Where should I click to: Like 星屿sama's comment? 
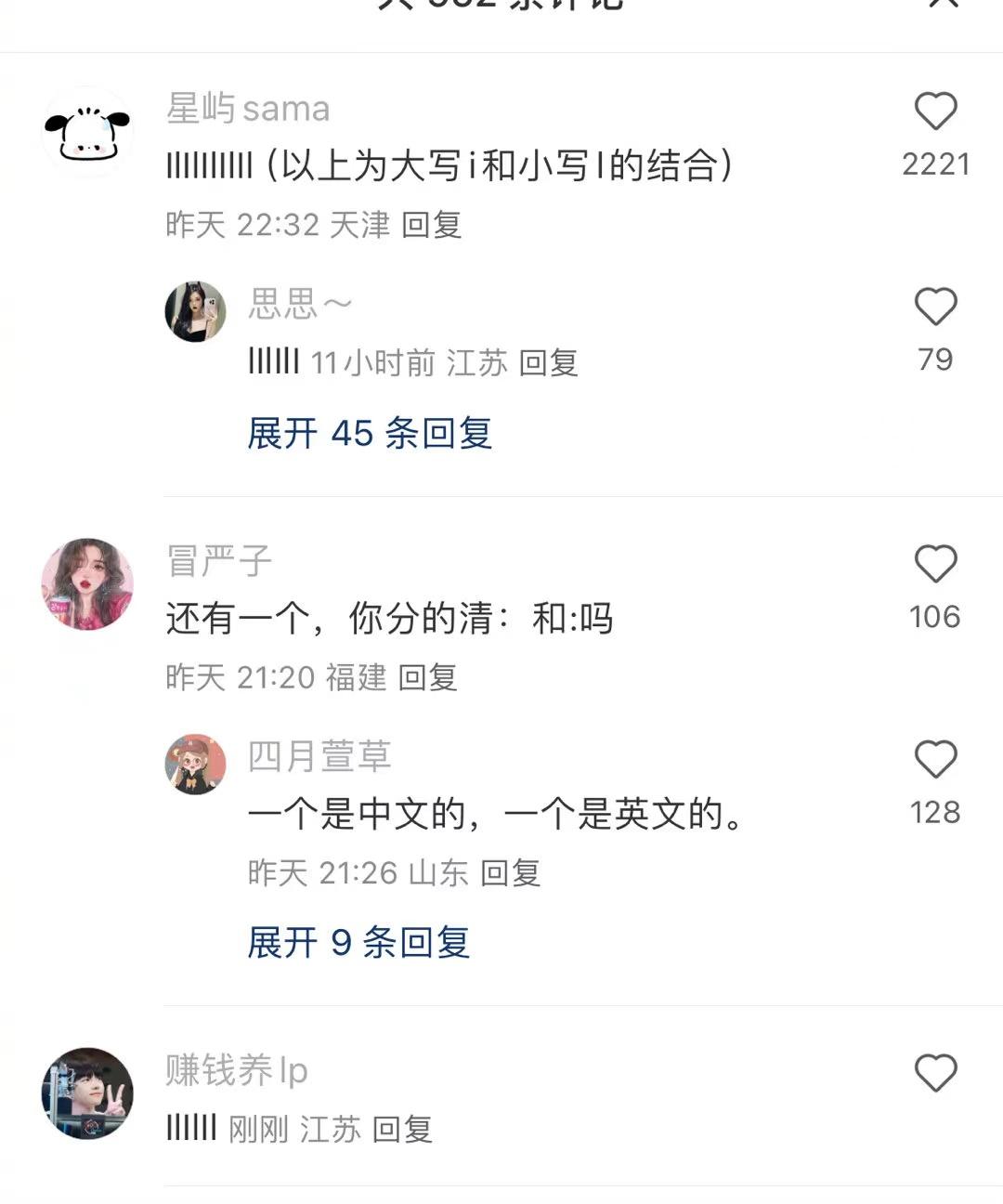coord(935,112)
